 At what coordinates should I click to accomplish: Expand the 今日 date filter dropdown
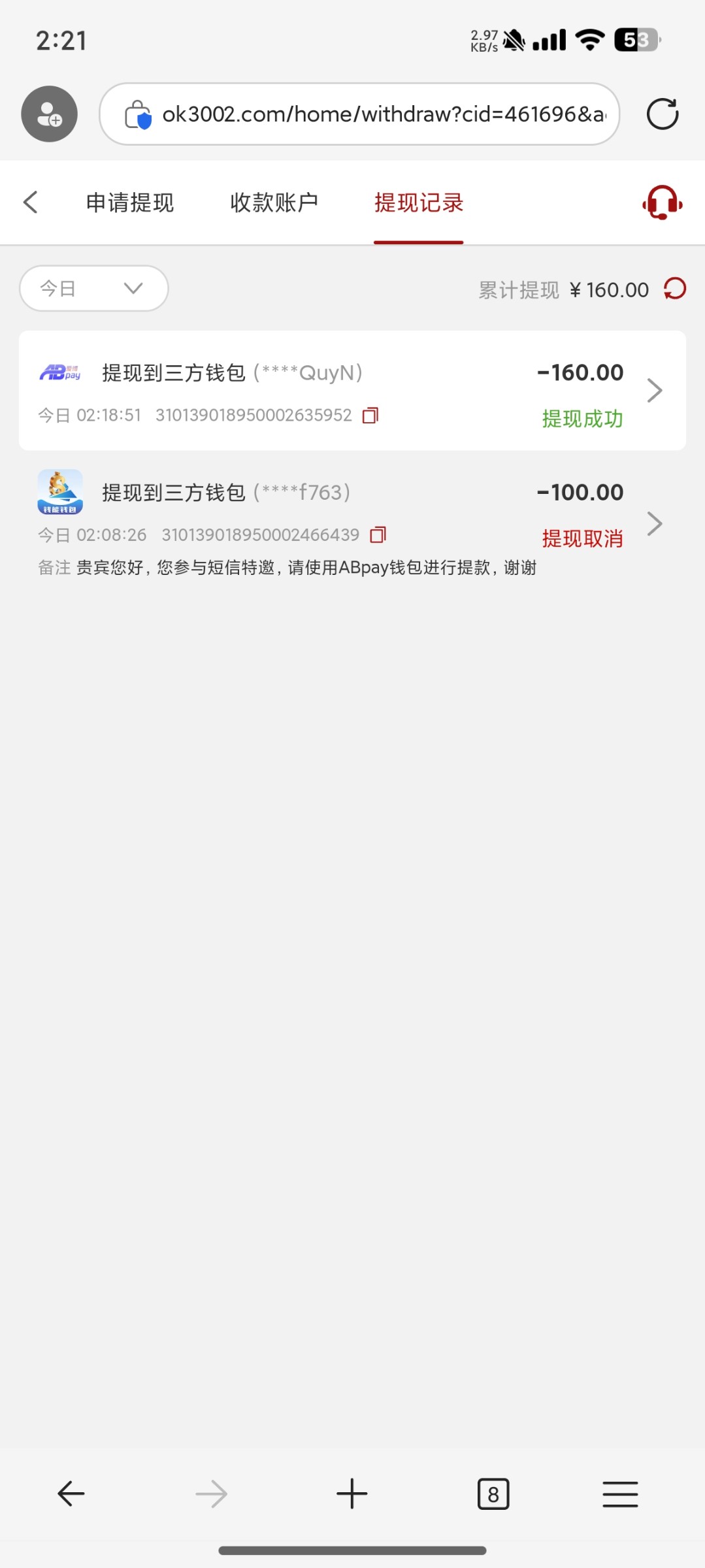pos(94,288)
